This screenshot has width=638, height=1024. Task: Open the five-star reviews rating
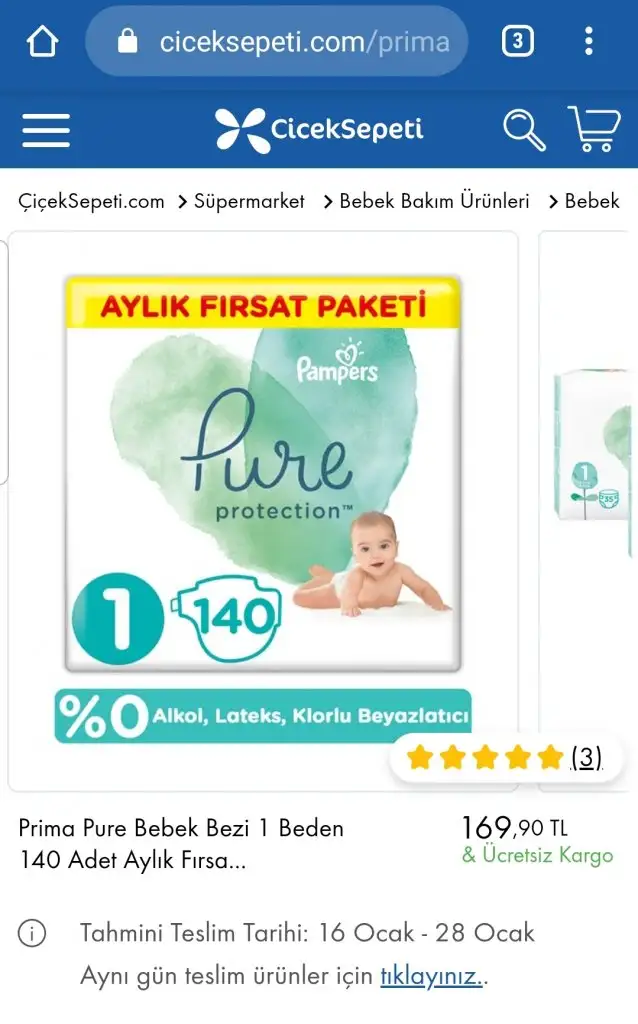tap(505, 758)
